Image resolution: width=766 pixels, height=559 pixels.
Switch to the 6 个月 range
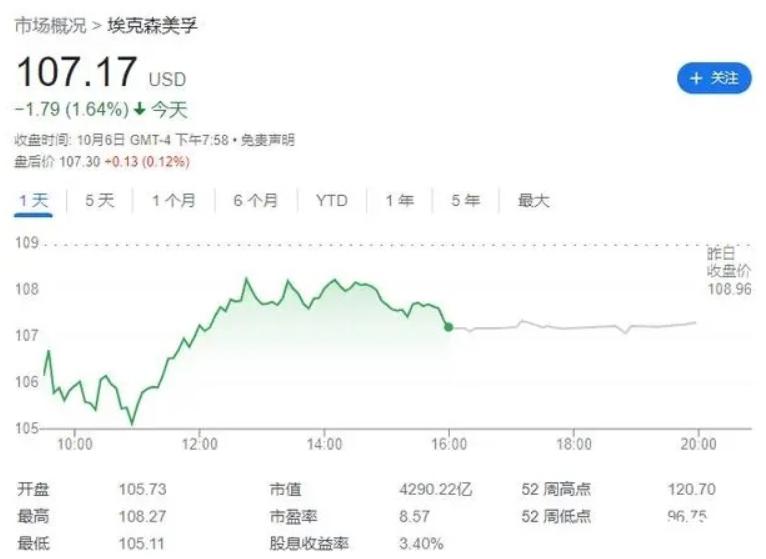pyautogui.click(x=255, y=201)
